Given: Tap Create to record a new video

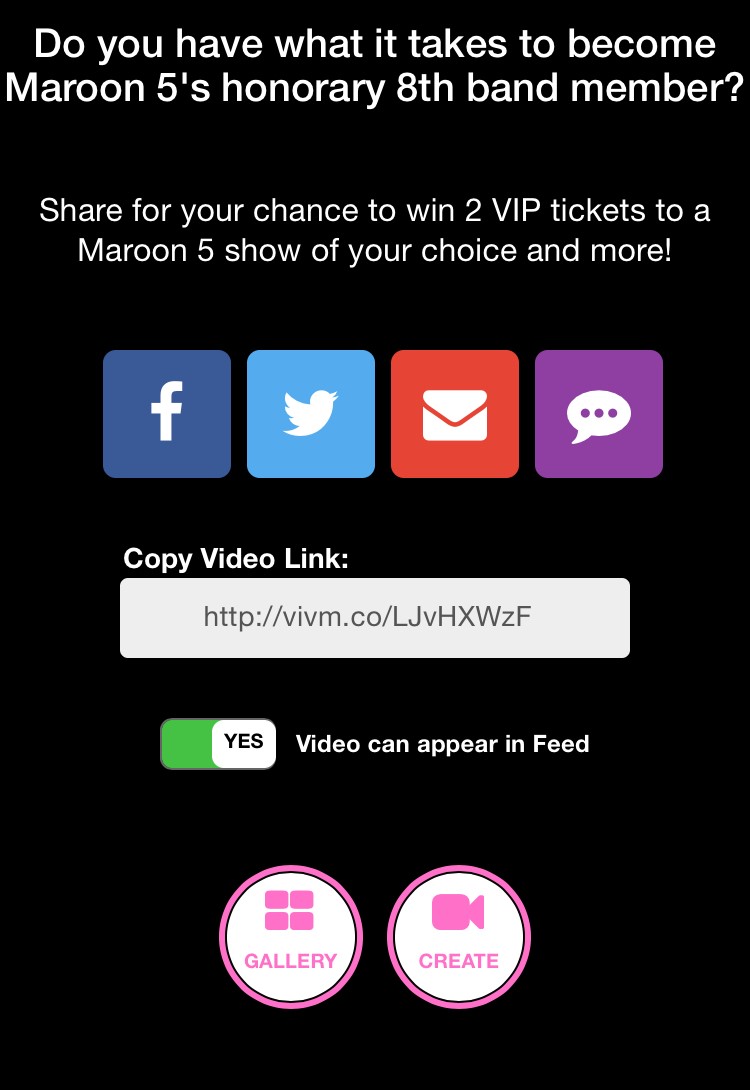Looking at the screenshot, I should [x=459, y=935].
